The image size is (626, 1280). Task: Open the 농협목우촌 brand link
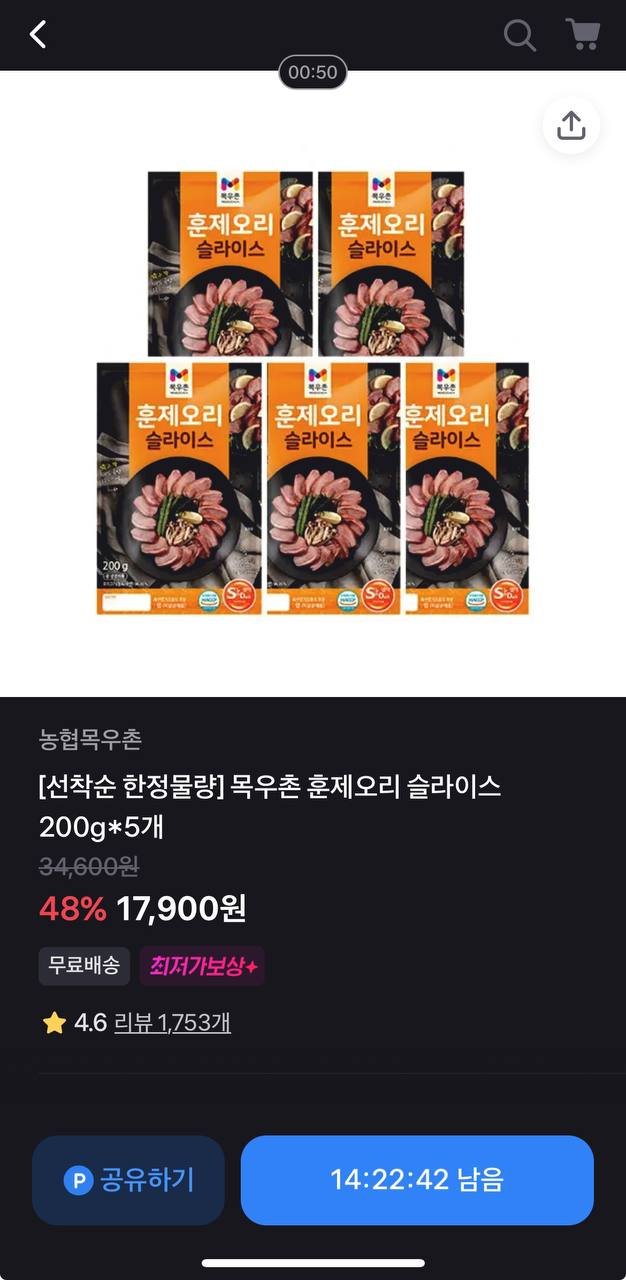click(90, 740)
